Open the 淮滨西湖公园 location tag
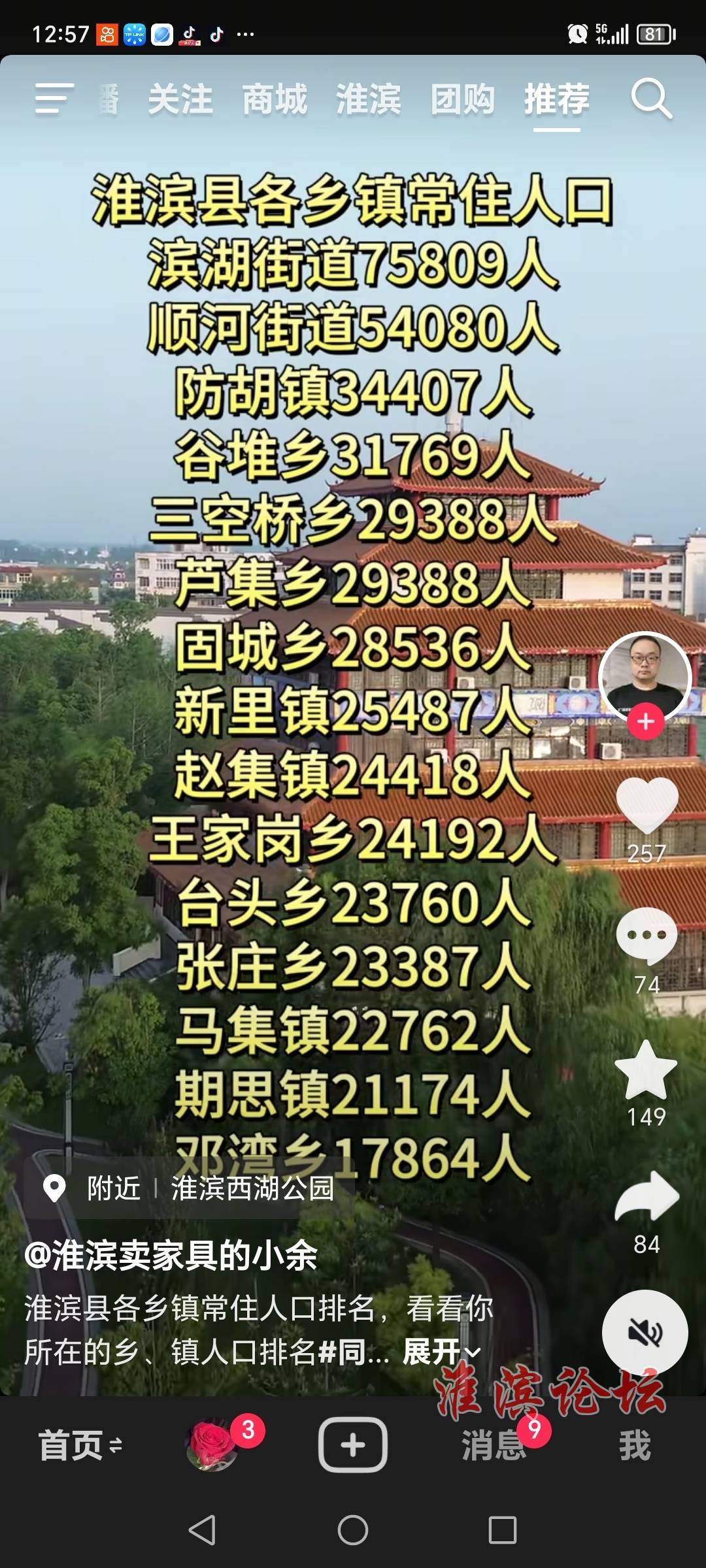The width and height of the screenshot is (706, 1568). (x=252, y=1188)
